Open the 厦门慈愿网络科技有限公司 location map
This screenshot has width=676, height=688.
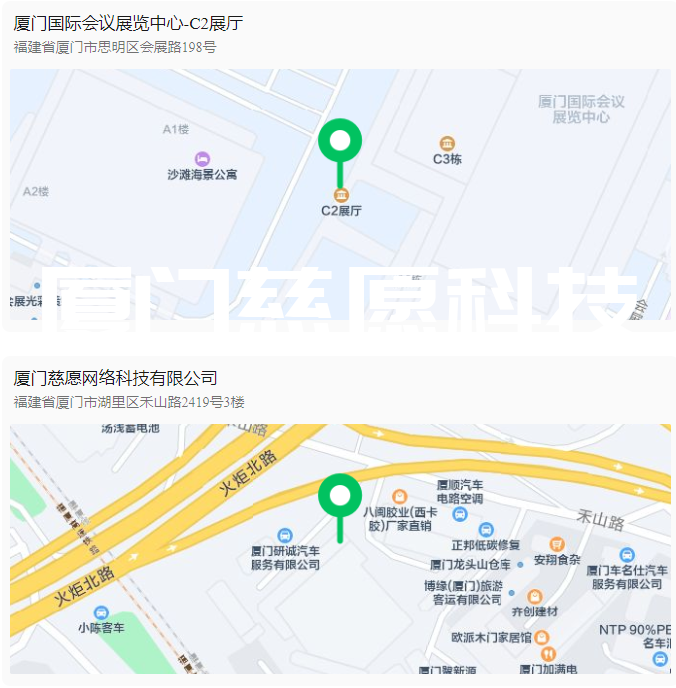(340, 548)
